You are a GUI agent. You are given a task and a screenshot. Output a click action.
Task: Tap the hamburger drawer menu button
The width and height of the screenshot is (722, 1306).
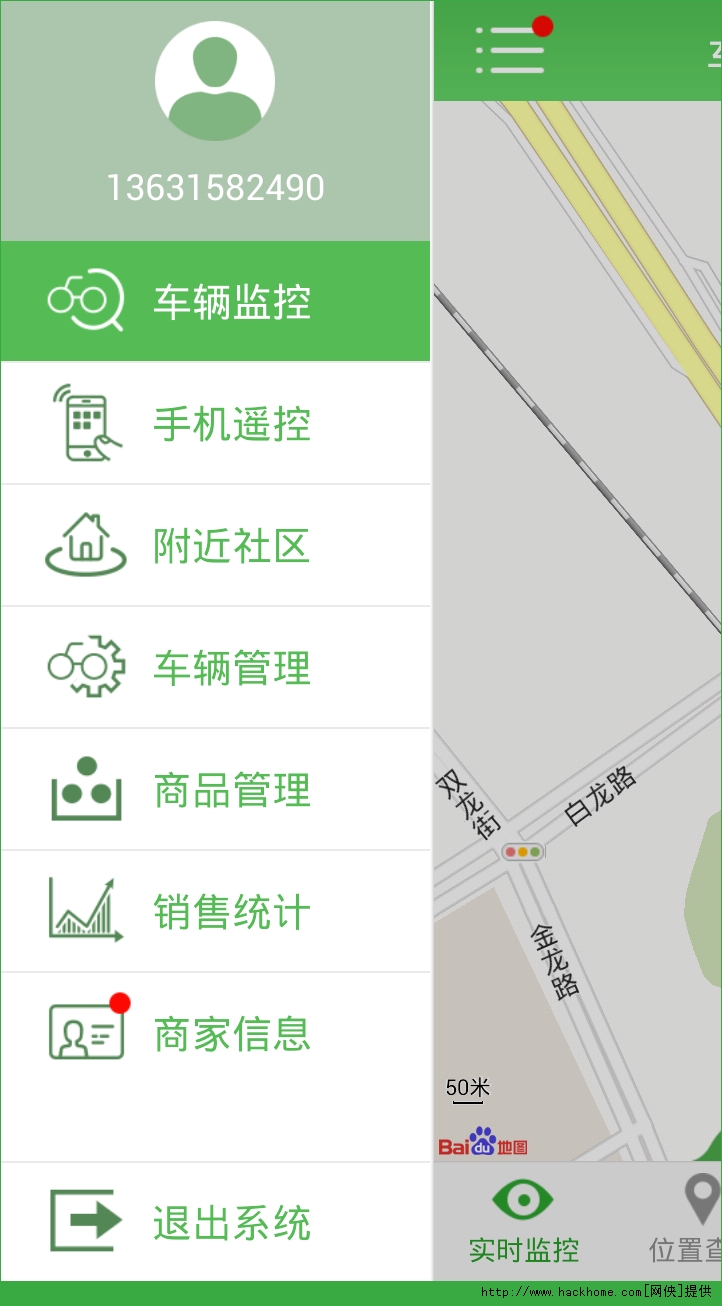pyautogui.click(x=511, y=50)
